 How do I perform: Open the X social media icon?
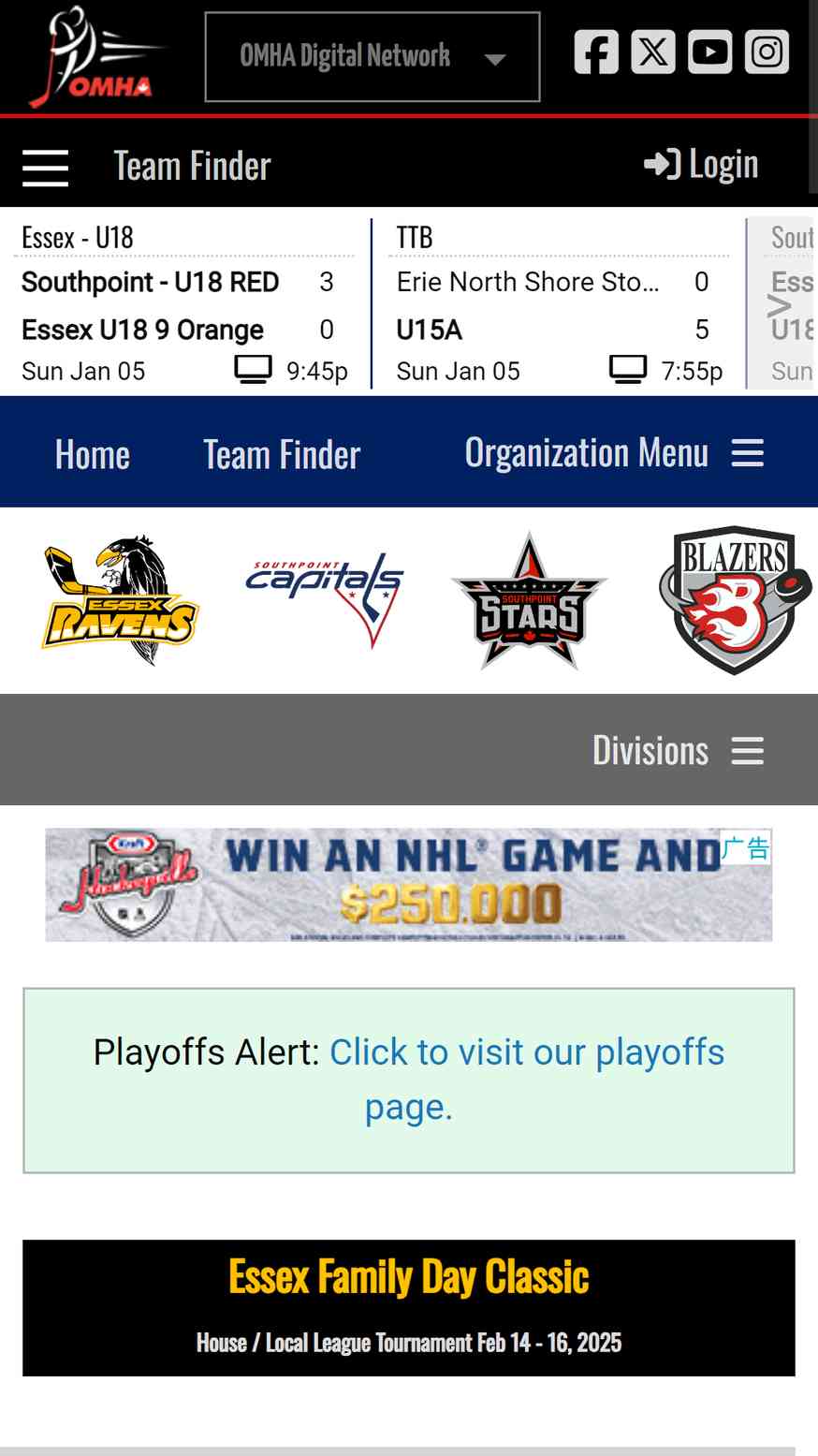click(653, 51)
